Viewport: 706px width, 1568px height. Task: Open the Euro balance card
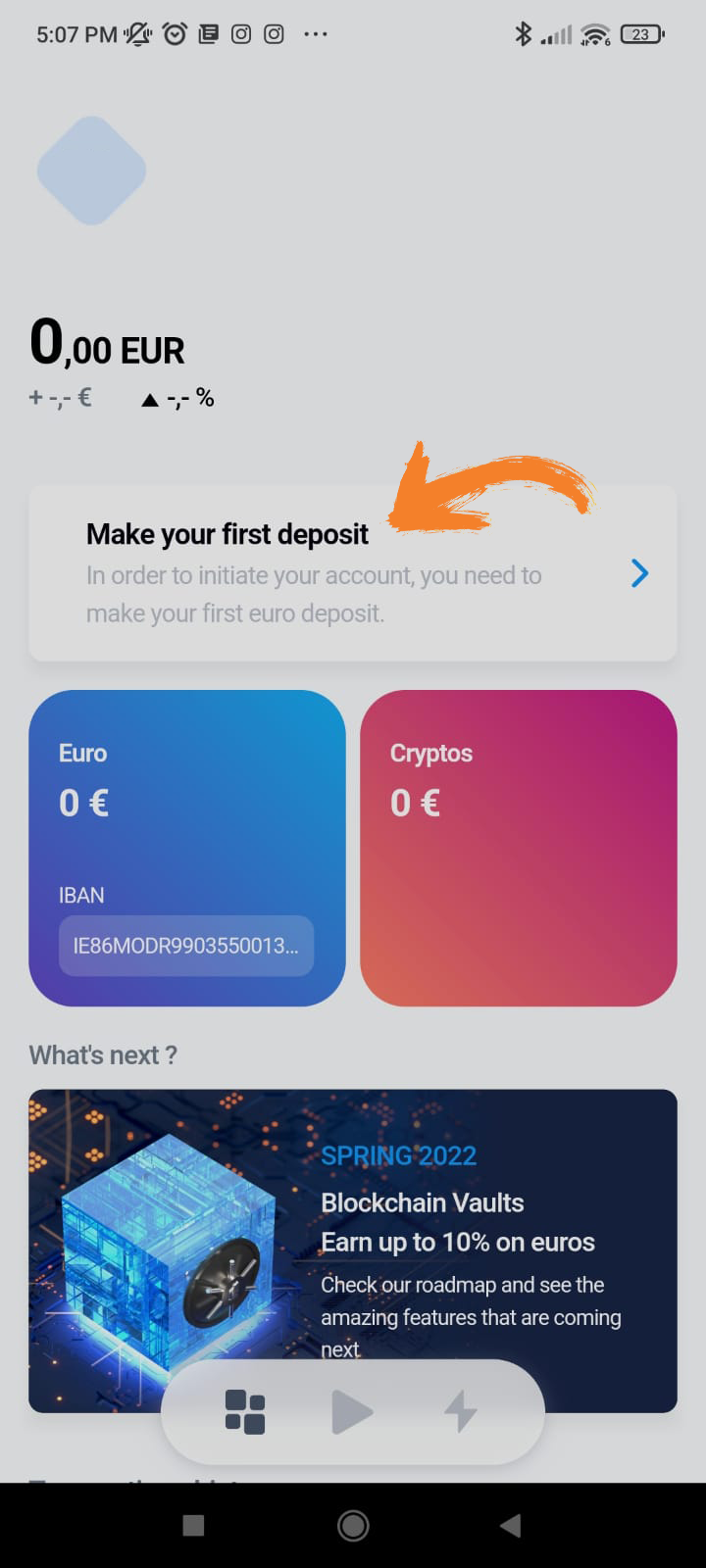(x=186, y=804)
